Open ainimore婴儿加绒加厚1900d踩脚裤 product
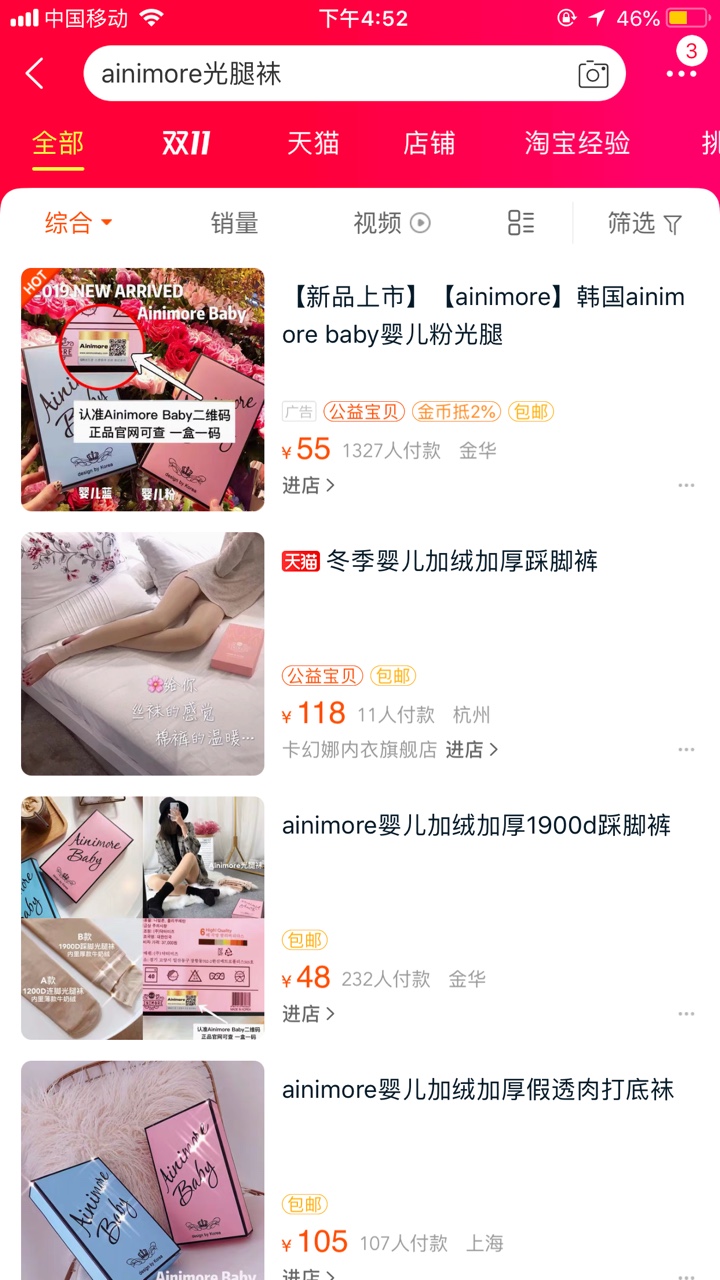 476,826
